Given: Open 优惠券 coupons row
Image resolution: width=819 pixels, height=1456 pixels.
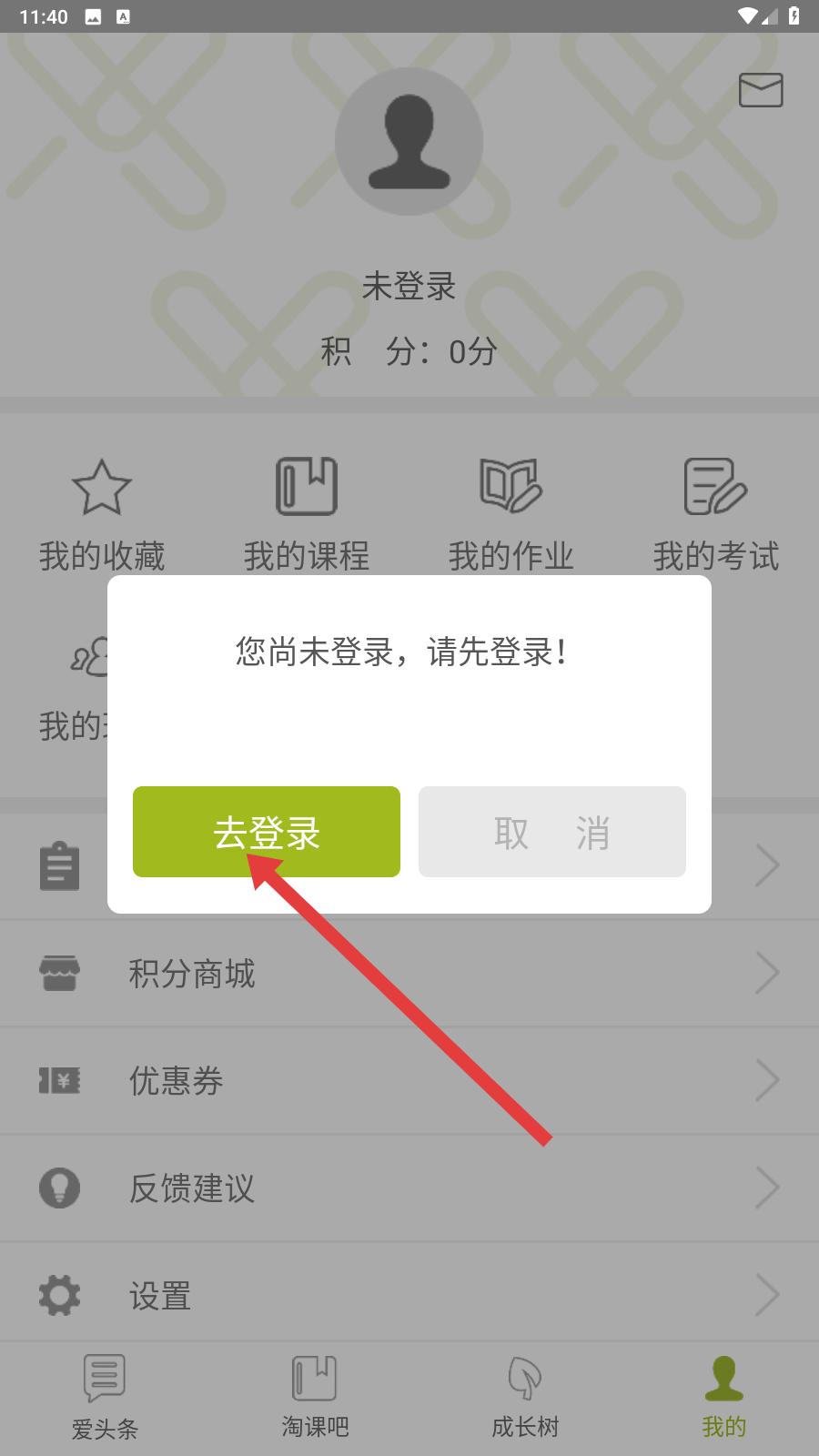Looking at the screenshot, I should [x=409, y=1081].
